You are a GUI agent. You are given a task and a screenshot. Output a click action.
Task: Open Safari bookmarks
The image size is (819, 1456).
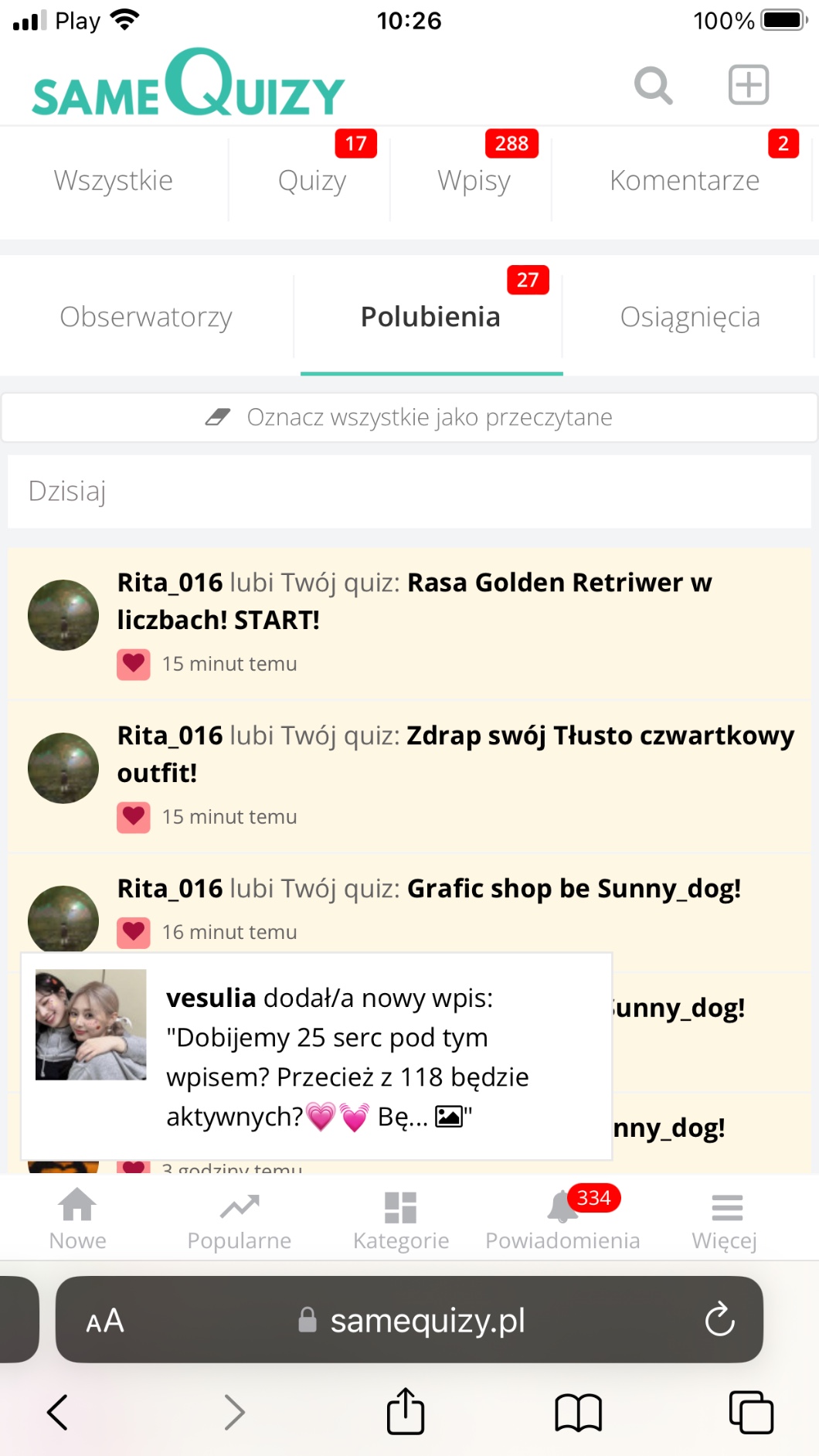tap(578, 1412)
